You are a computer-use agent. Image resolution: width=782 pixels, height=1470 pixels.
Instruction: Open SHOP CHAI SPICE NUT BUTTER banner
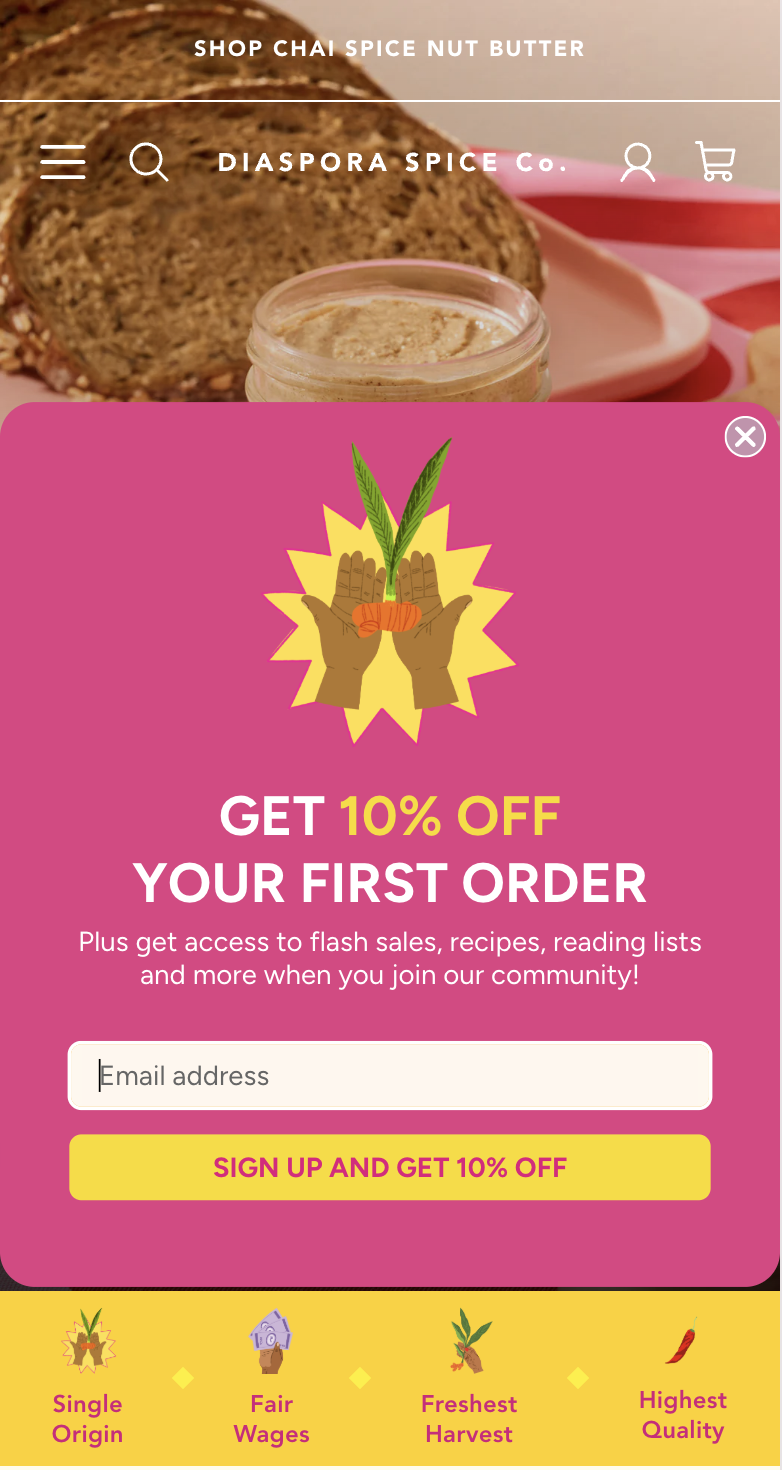click(x=390, y=47)
